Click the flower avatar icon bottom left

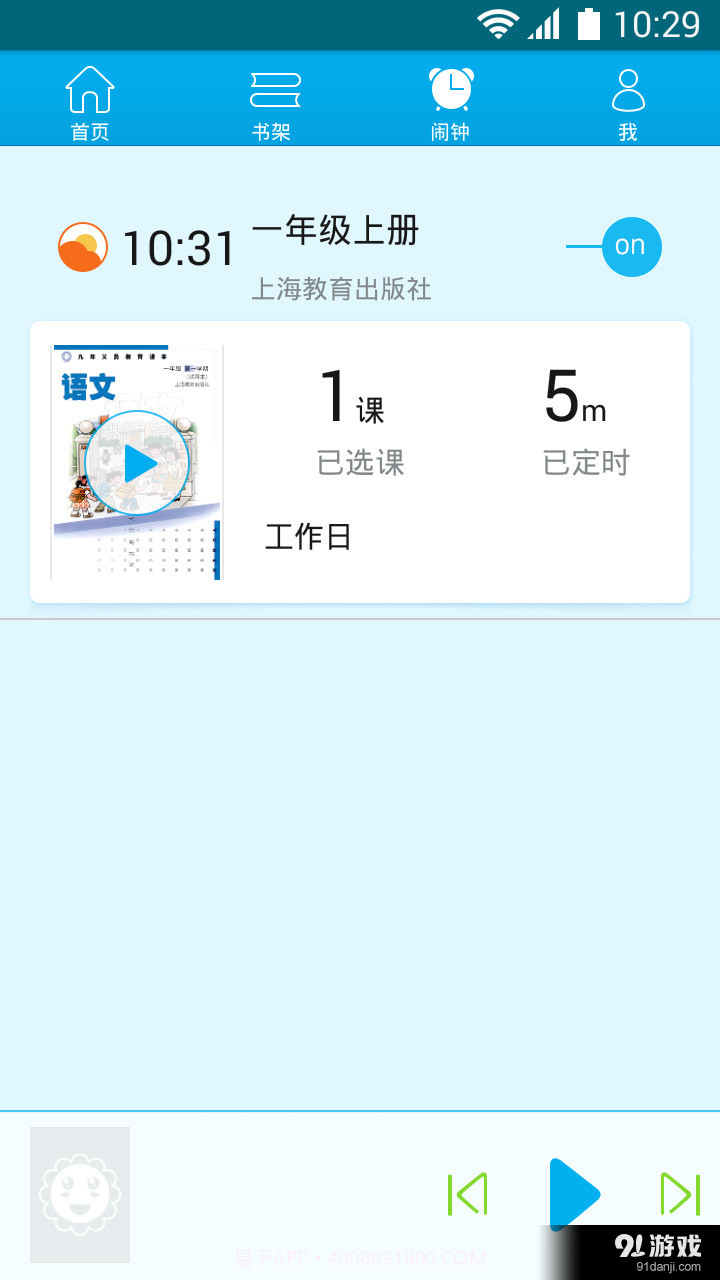[80, 1194]
